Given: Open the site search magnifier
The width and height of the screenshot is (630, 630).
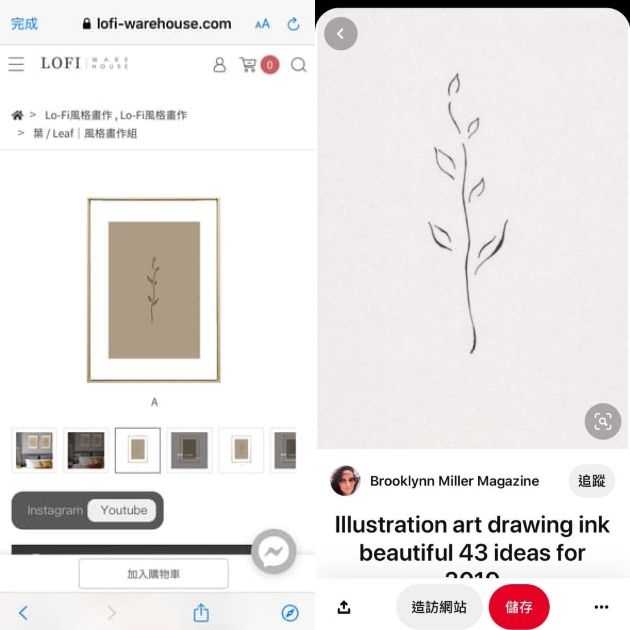Looking at the screenshot, I should 298,64.
